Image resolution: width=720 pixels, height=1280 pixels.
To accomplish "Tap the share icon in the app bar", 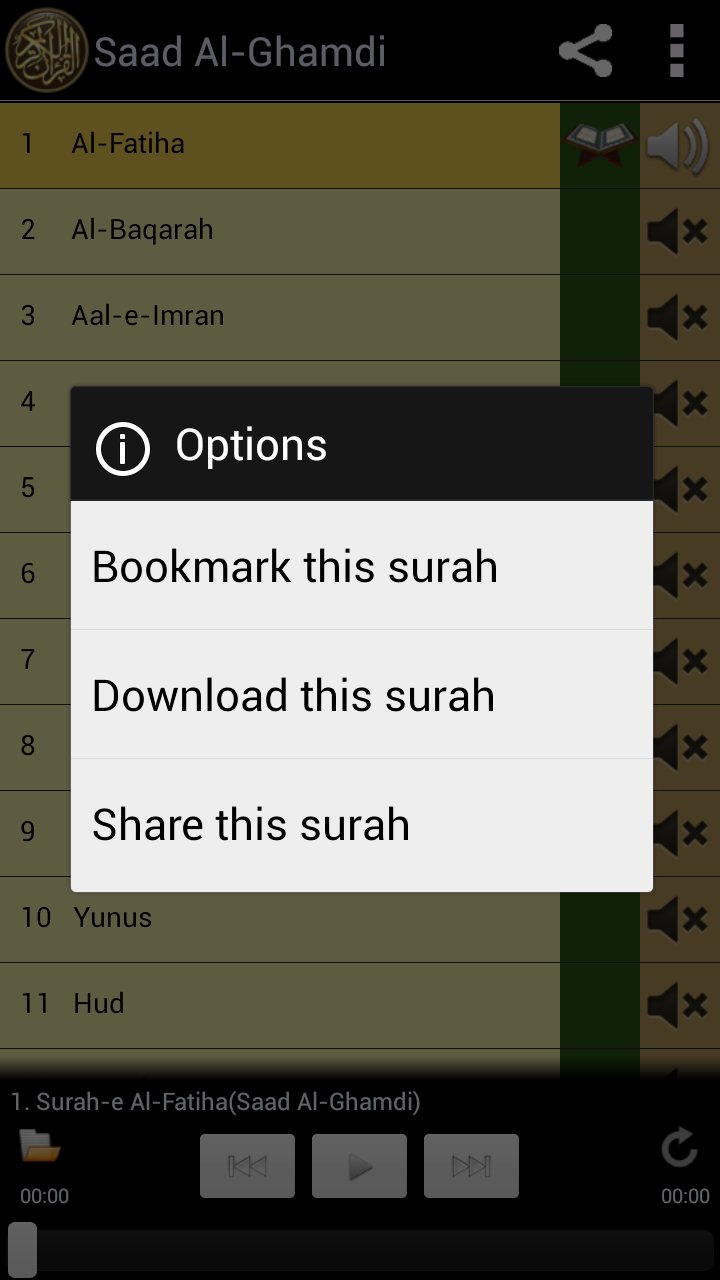I will click(586, 50).
